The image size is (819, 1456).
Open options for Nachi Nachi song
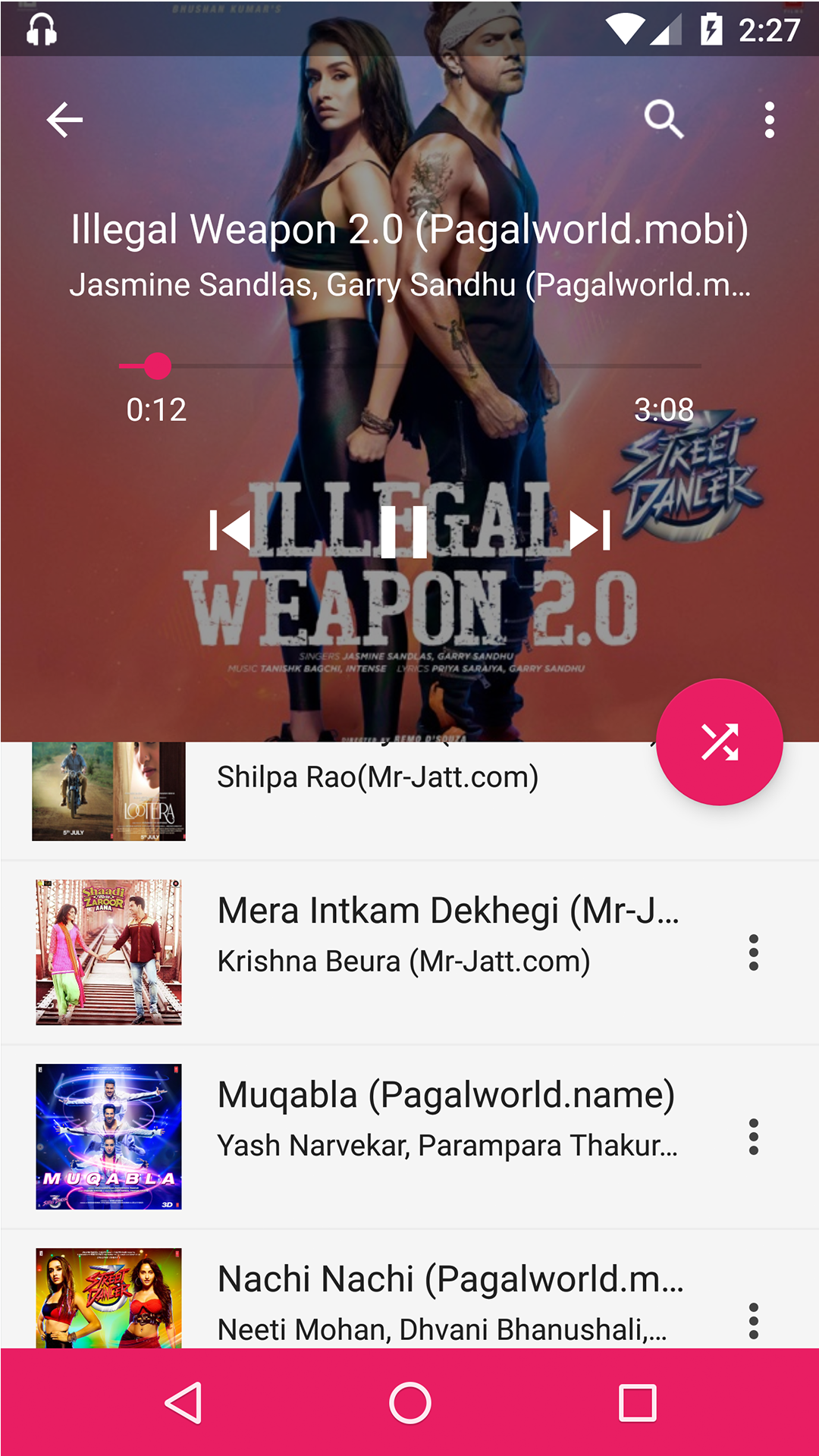click(x=753, y=1320)
